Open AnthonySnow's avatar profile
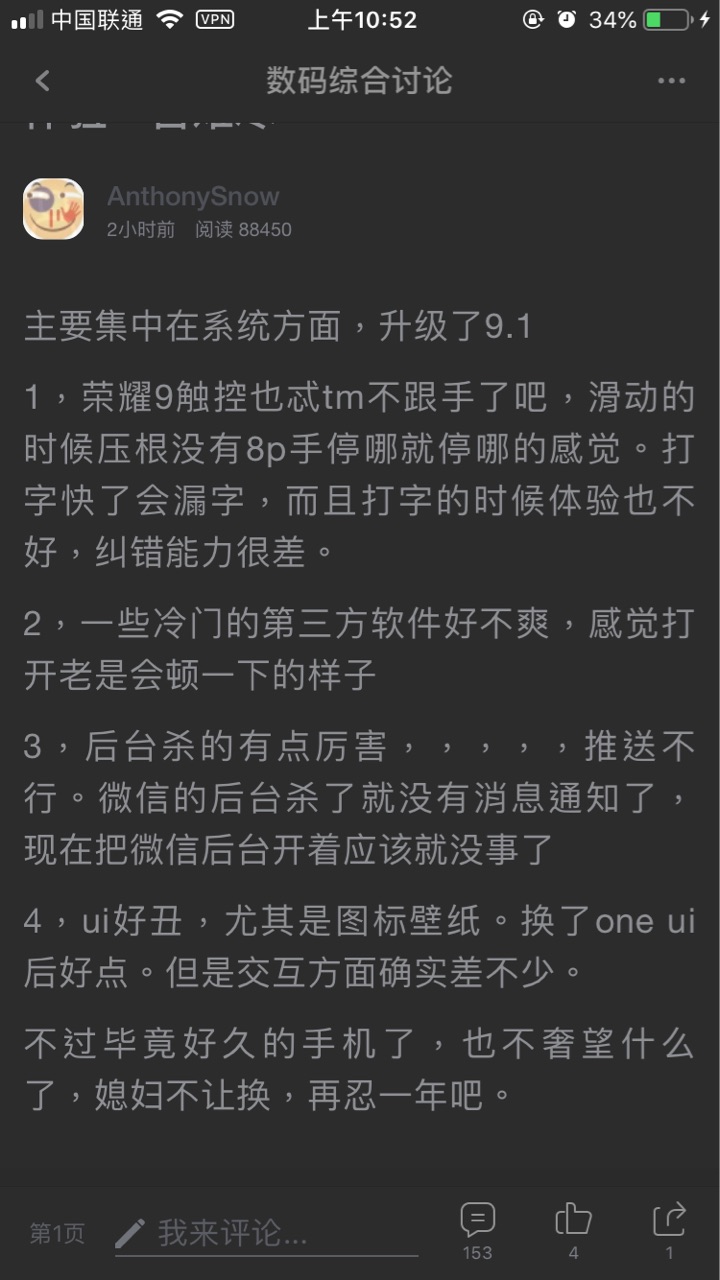The height and width of the screenshot is (1280, 720). 53,209
